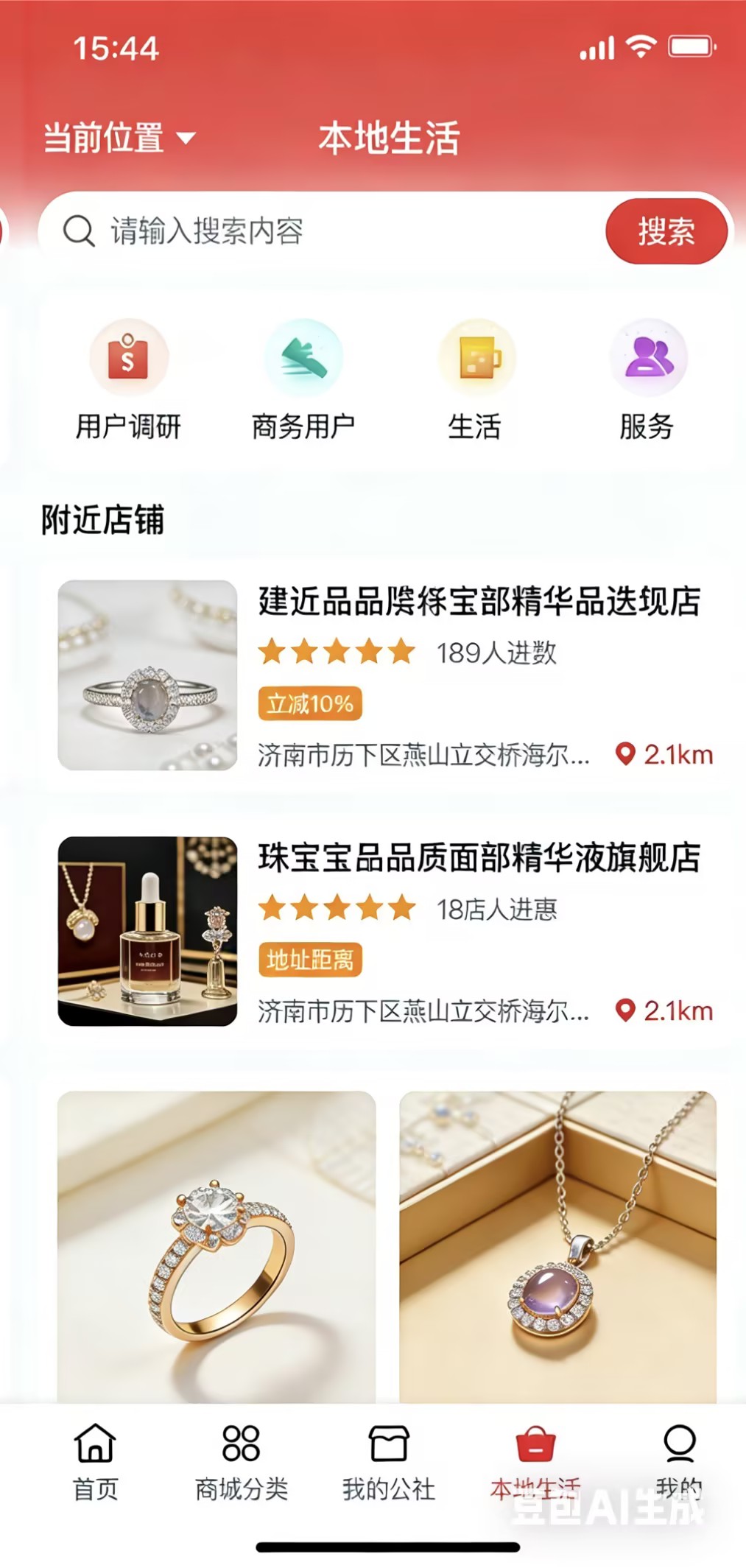
Task: Switch to the 本地生活 tab
Action: click(537, 1466)
